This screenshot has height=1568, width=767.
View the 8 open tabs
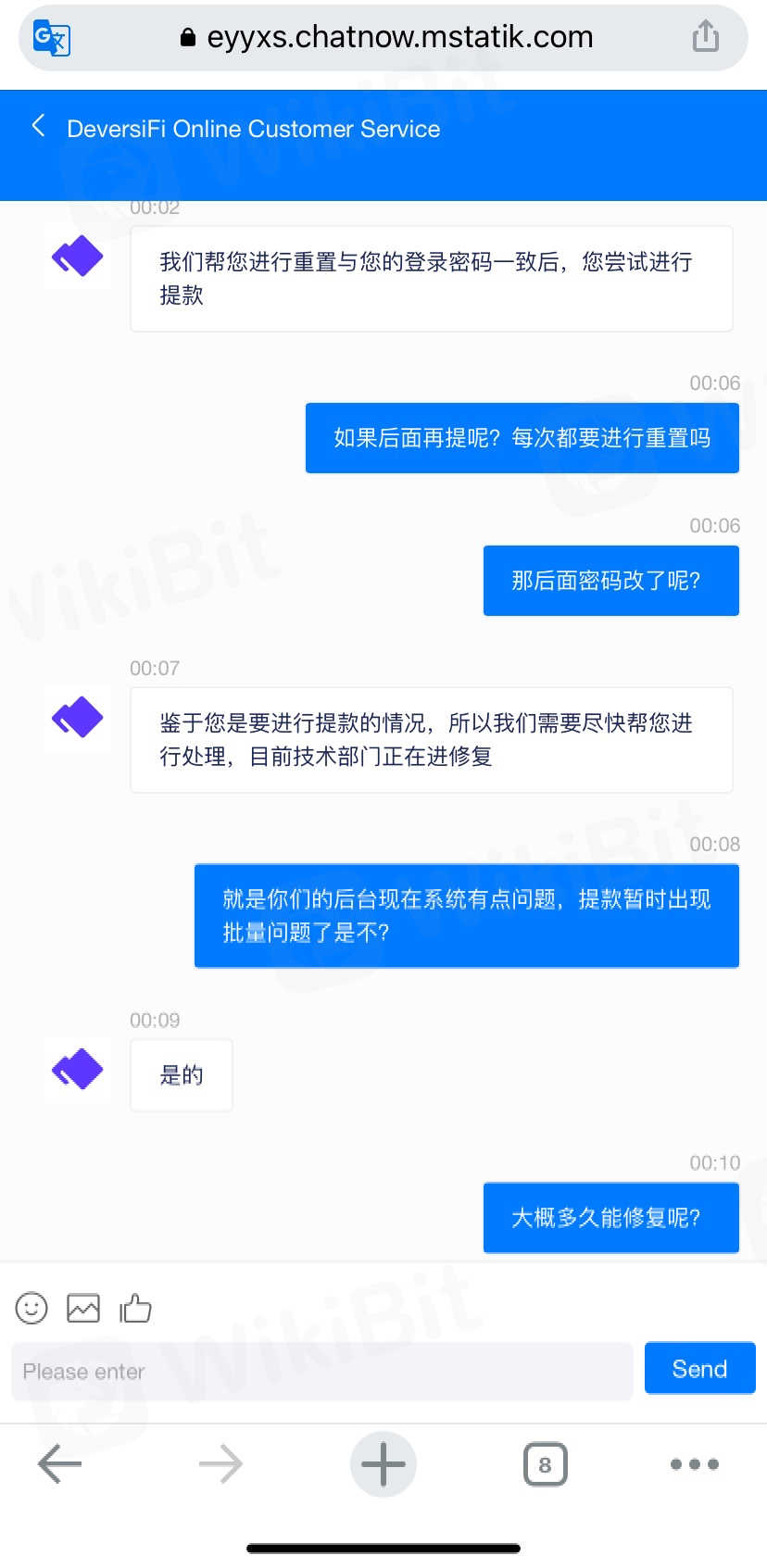(x=545, y=1464)
